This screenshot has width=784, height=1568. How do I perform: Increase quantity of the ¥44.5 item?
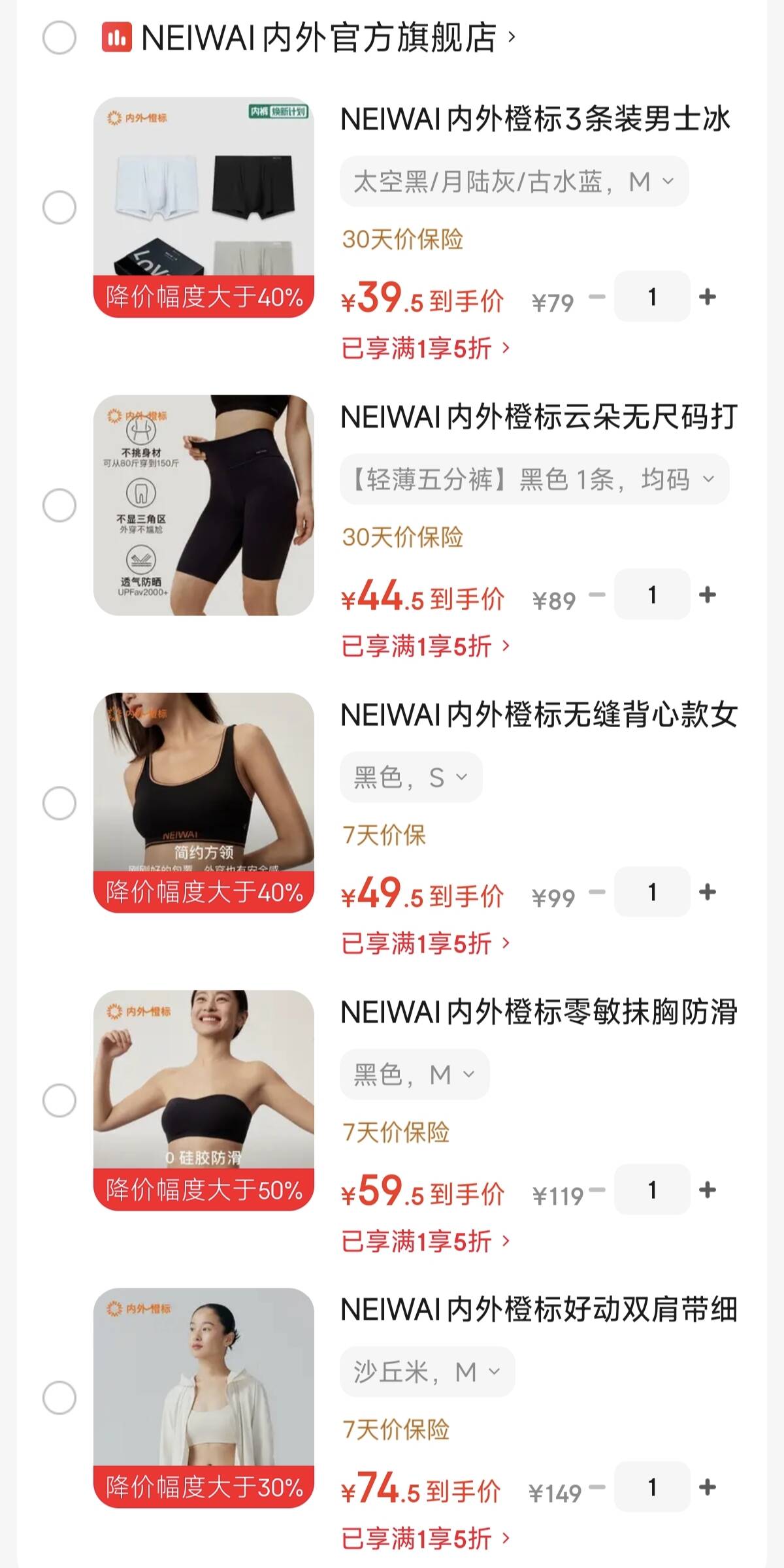707,595
